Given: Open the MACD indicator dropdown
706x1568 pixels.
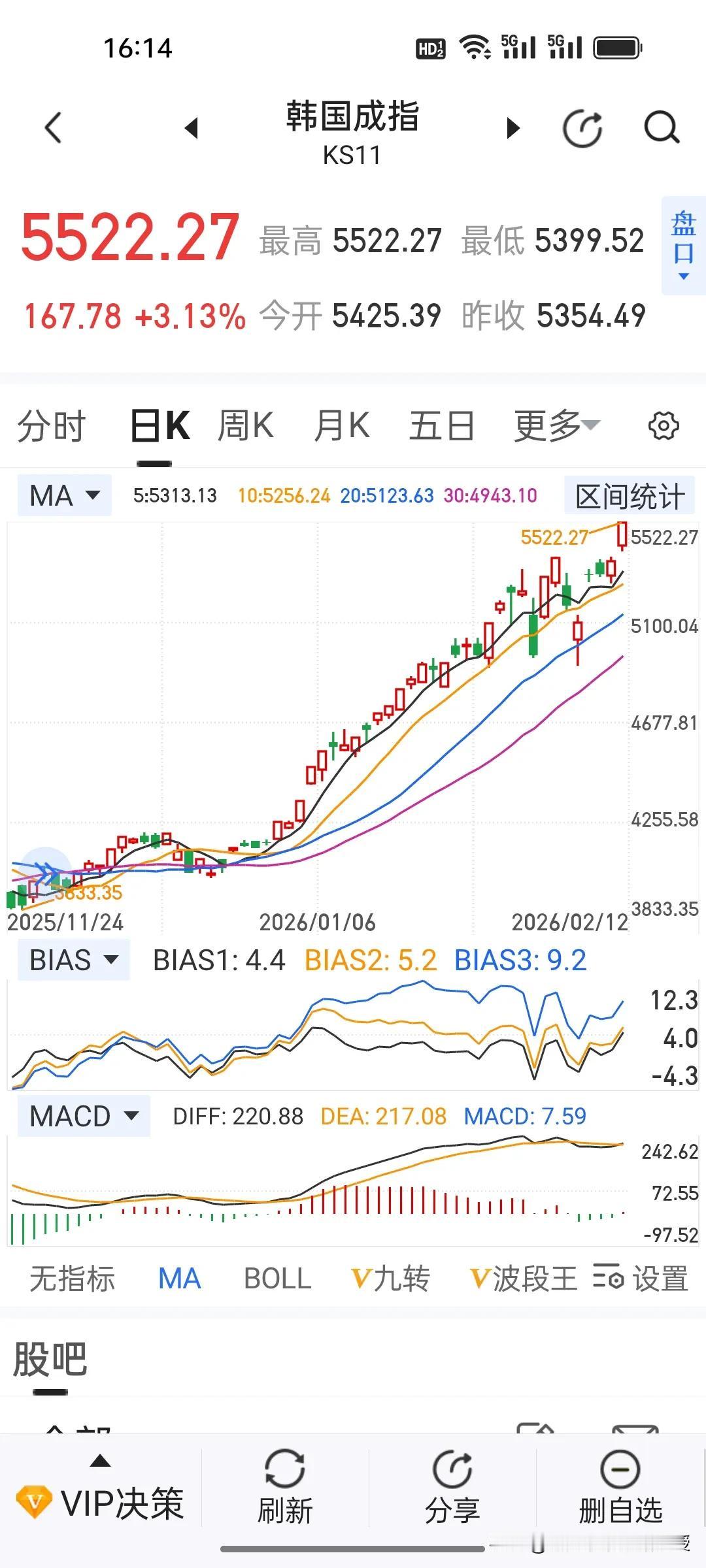Looking at the screenshot, I should (83, 1116).
